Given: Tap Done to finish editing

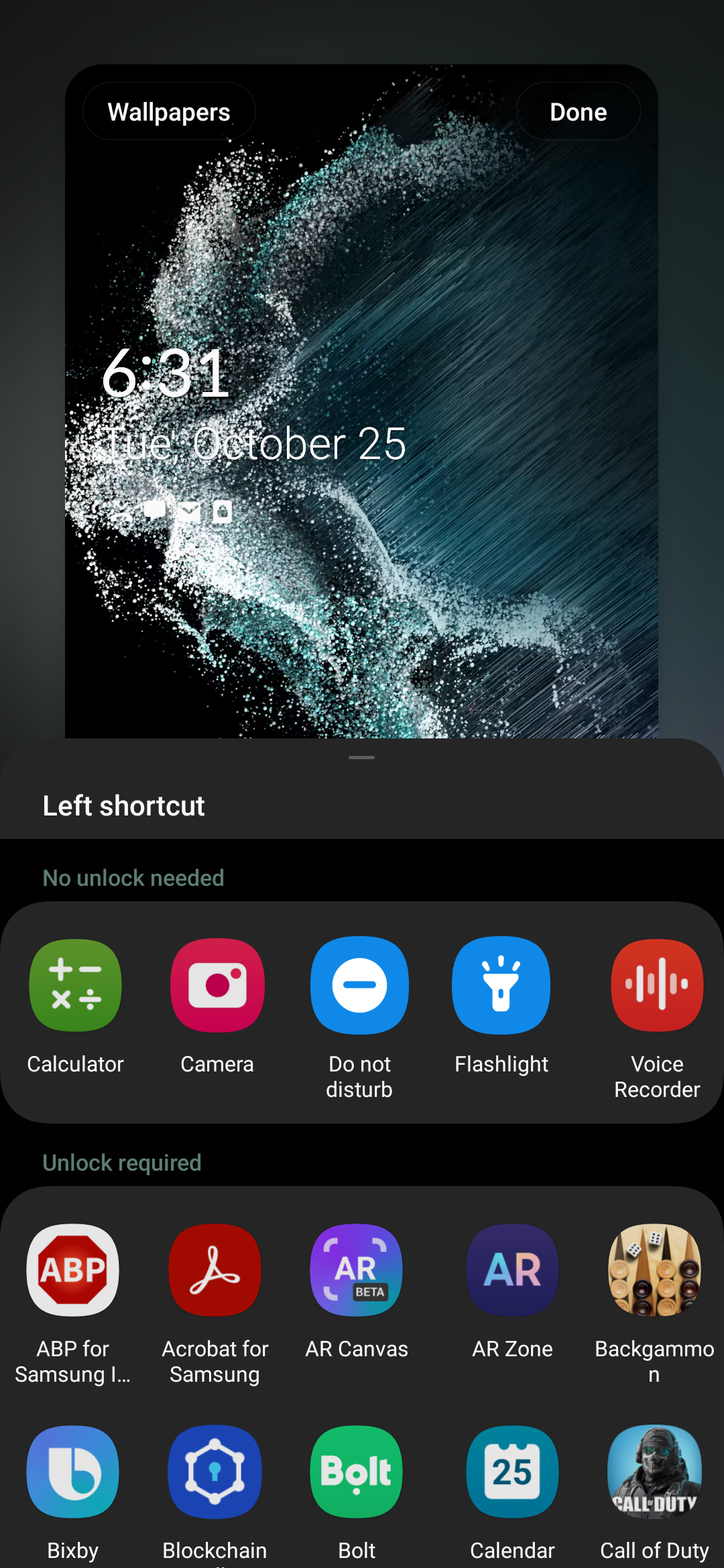Looking at the screenshot, I should (578, 112).
